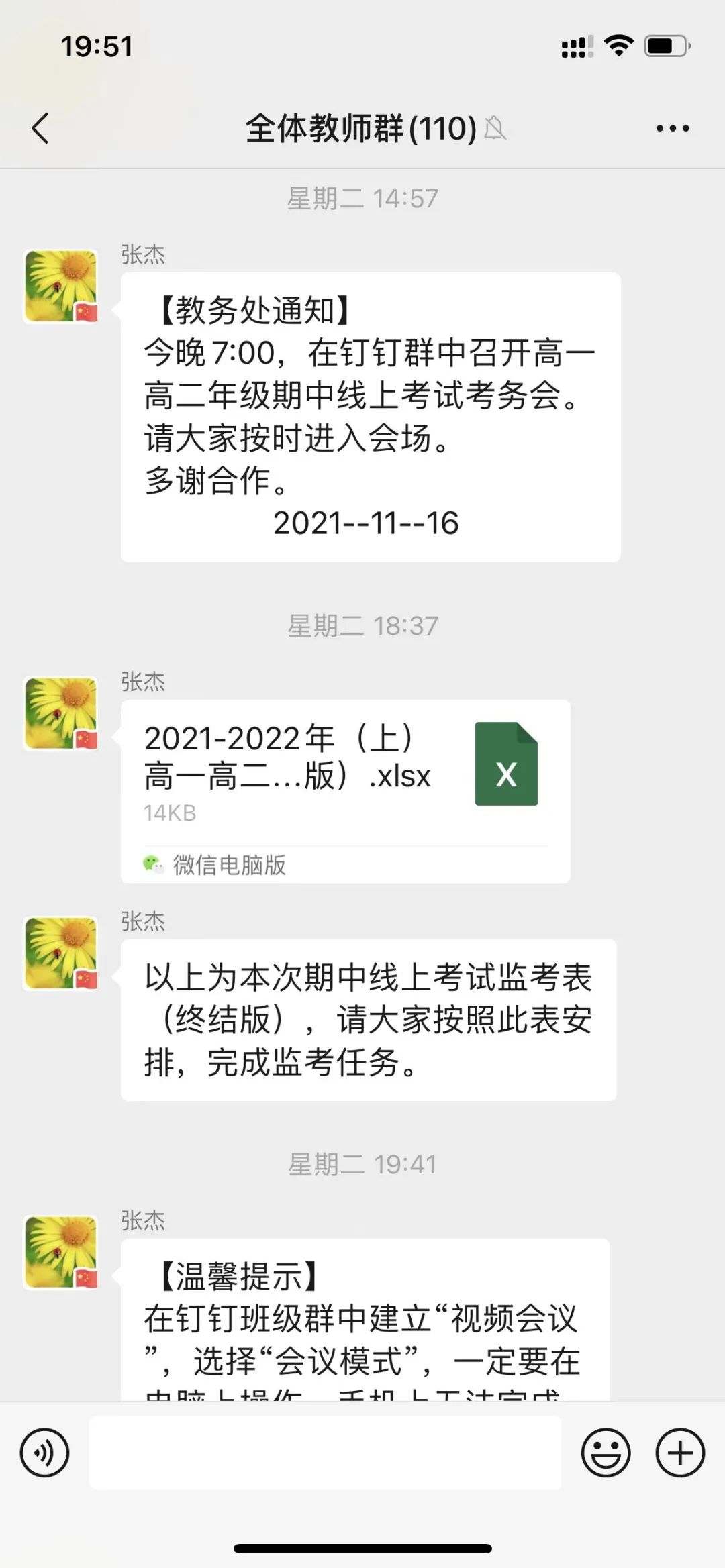
Task: Tap the message text field
Action: [325, 1453]
